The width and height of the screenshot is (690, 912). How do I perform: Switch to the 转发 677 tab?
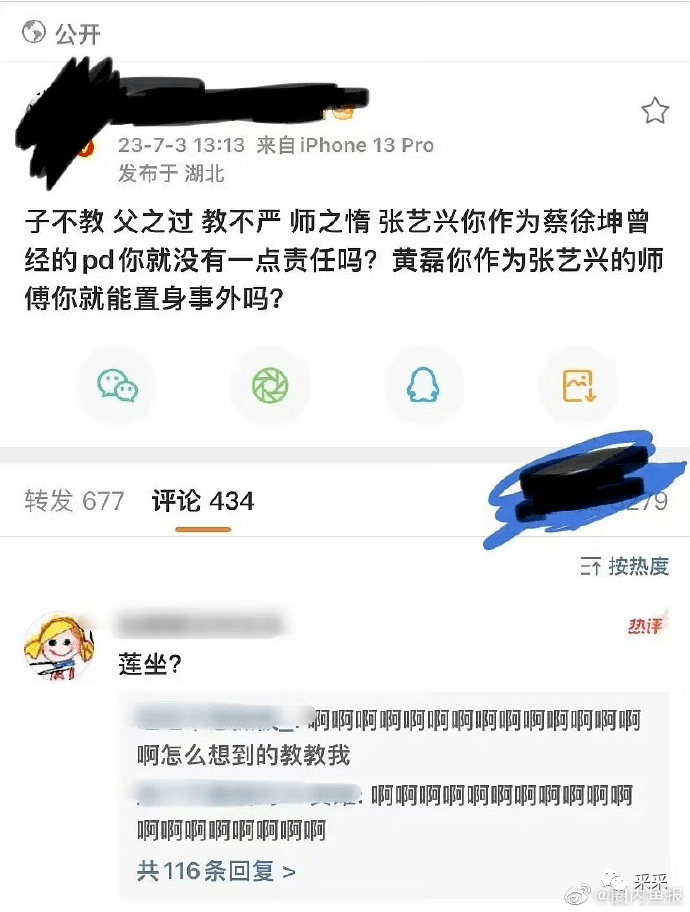74,501
